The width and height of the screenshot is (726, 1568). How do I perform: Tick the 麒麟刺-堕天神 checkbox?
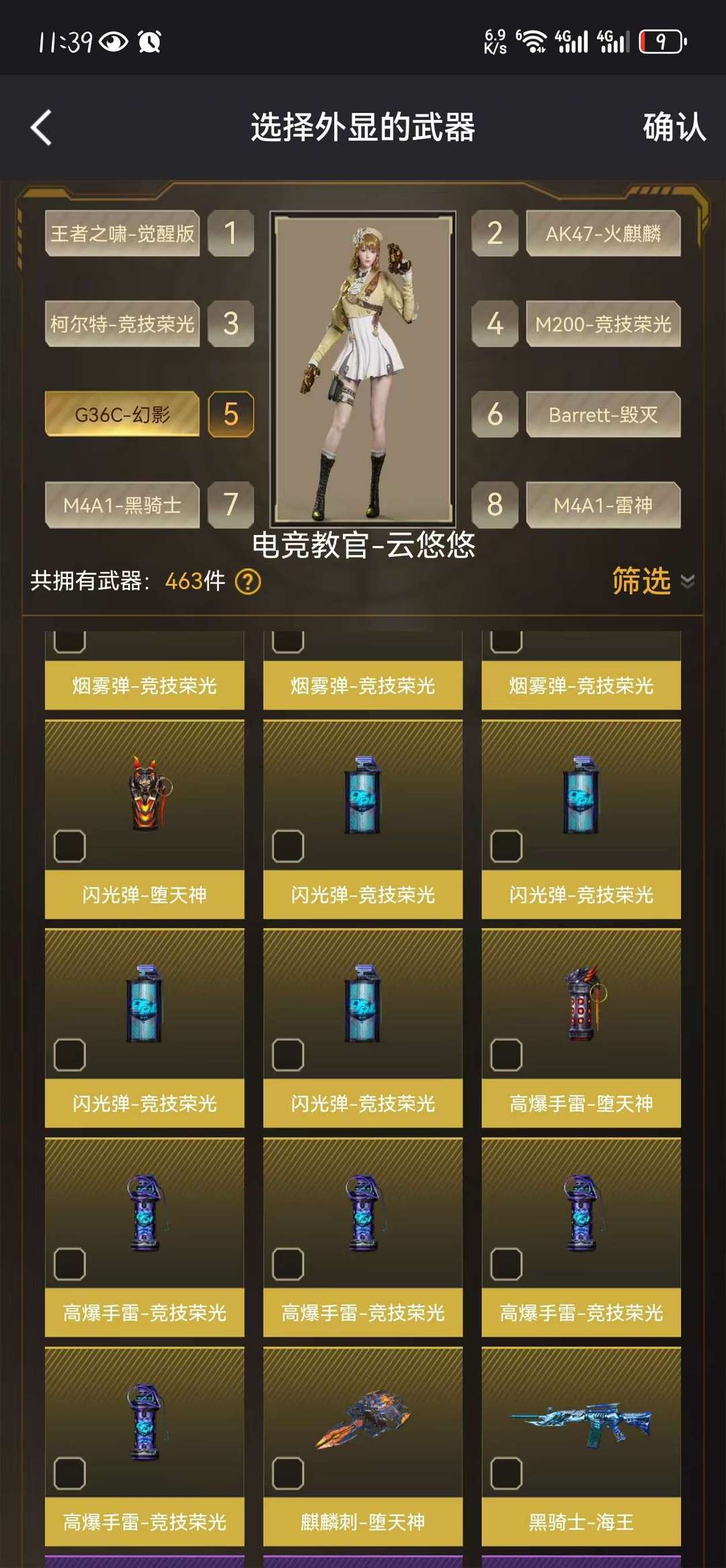[288, 1473]
